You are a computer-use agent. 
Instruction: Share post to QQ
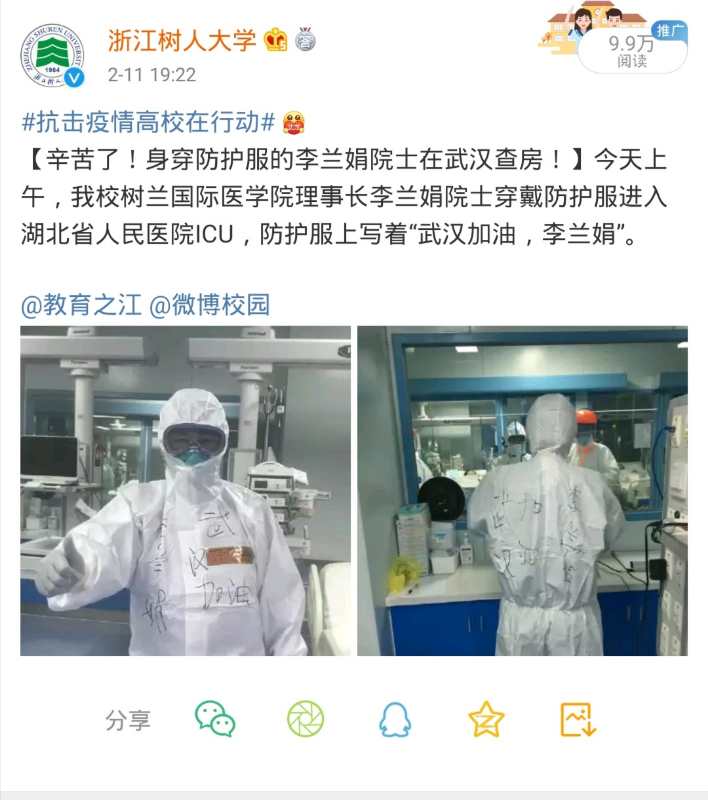[395, 719]
